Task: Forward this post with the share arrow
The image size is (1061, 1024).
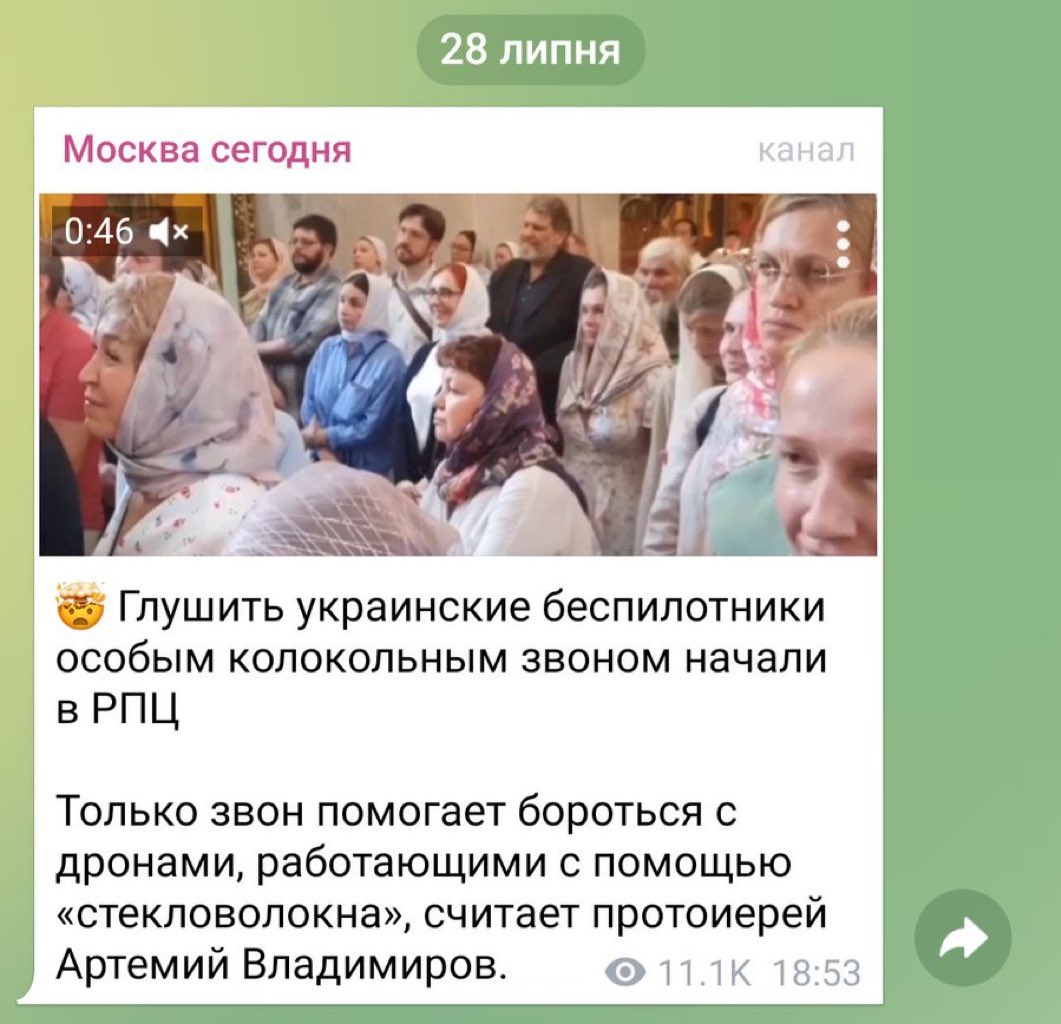Action: [x=963, y=938]
